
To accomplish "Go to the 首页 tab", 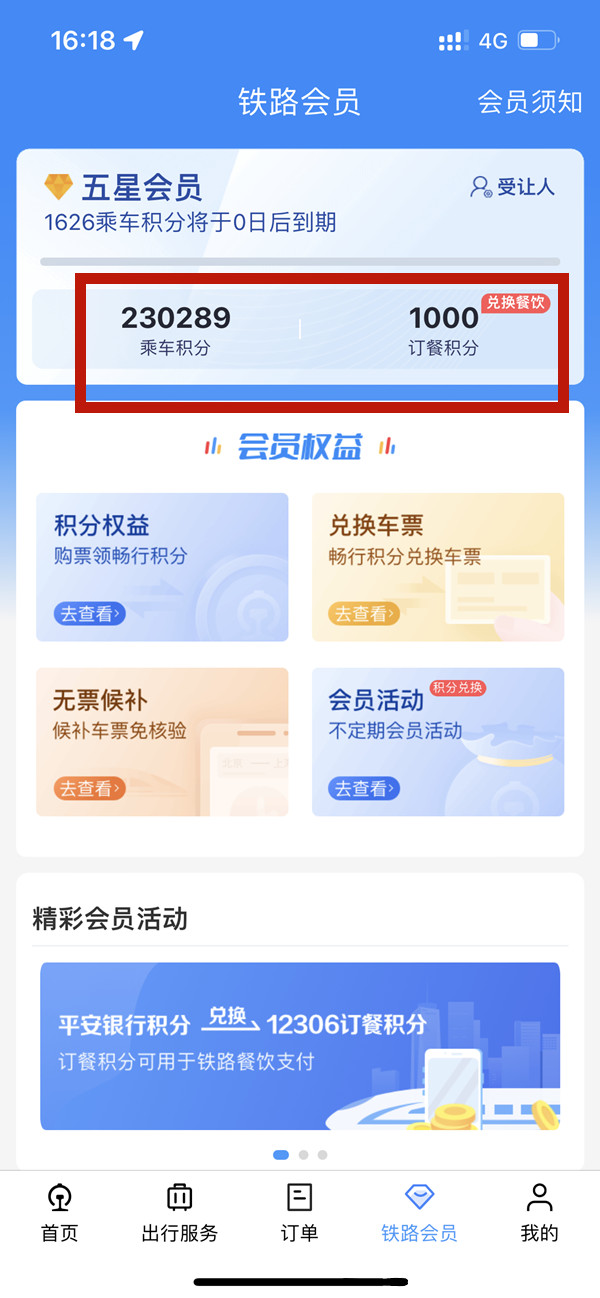I will (59, 1211).
